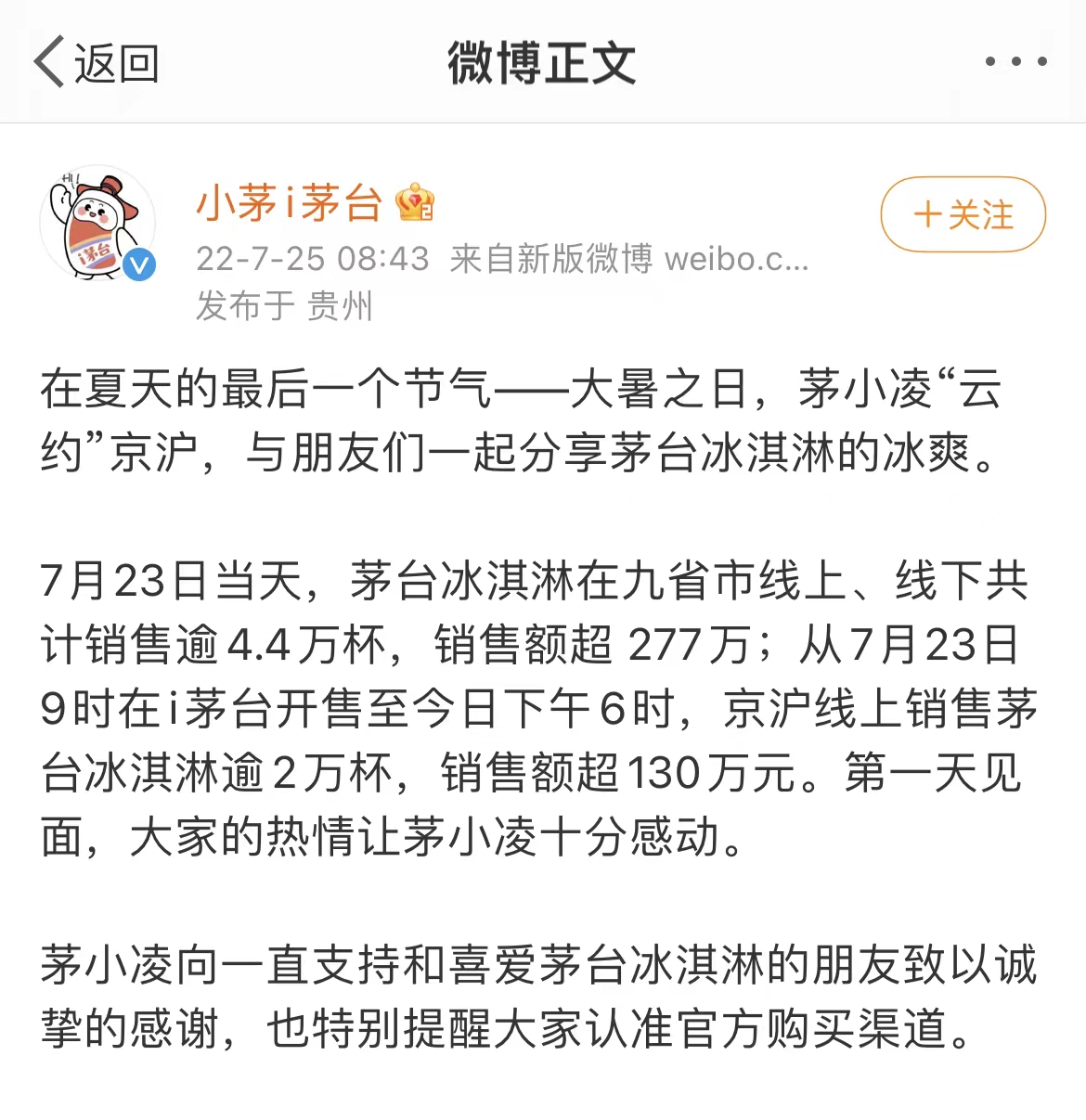The height and width of the screenshot is (1120, 1086).
Task: Follow 小茅i茅台 with the 关注 button
Action: (963, 214)
